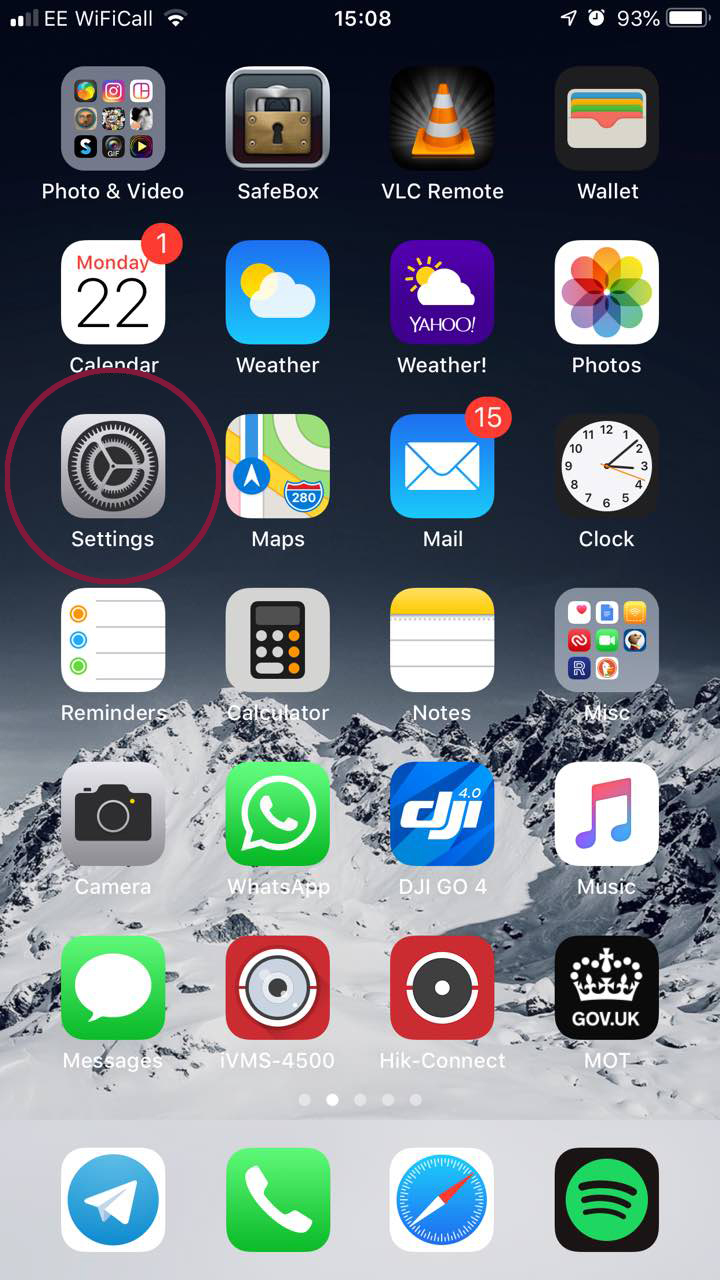Viewport: 720px width, 1280px height.
Task: Open the Photo & Video folder
Action: click(x=113, y=118)
